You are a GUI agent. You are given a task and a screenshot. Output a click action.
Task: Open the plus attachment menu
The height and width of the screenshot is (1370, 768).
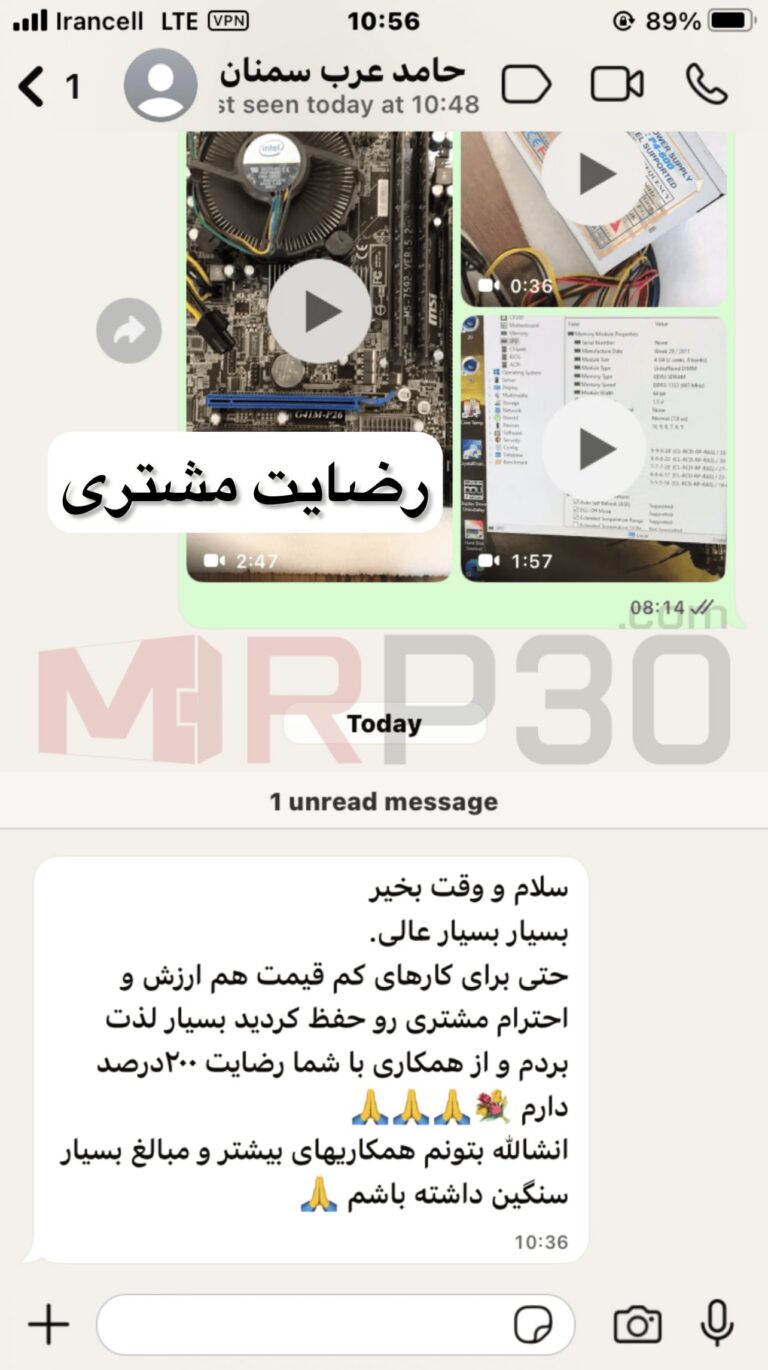click(48, 1325)
